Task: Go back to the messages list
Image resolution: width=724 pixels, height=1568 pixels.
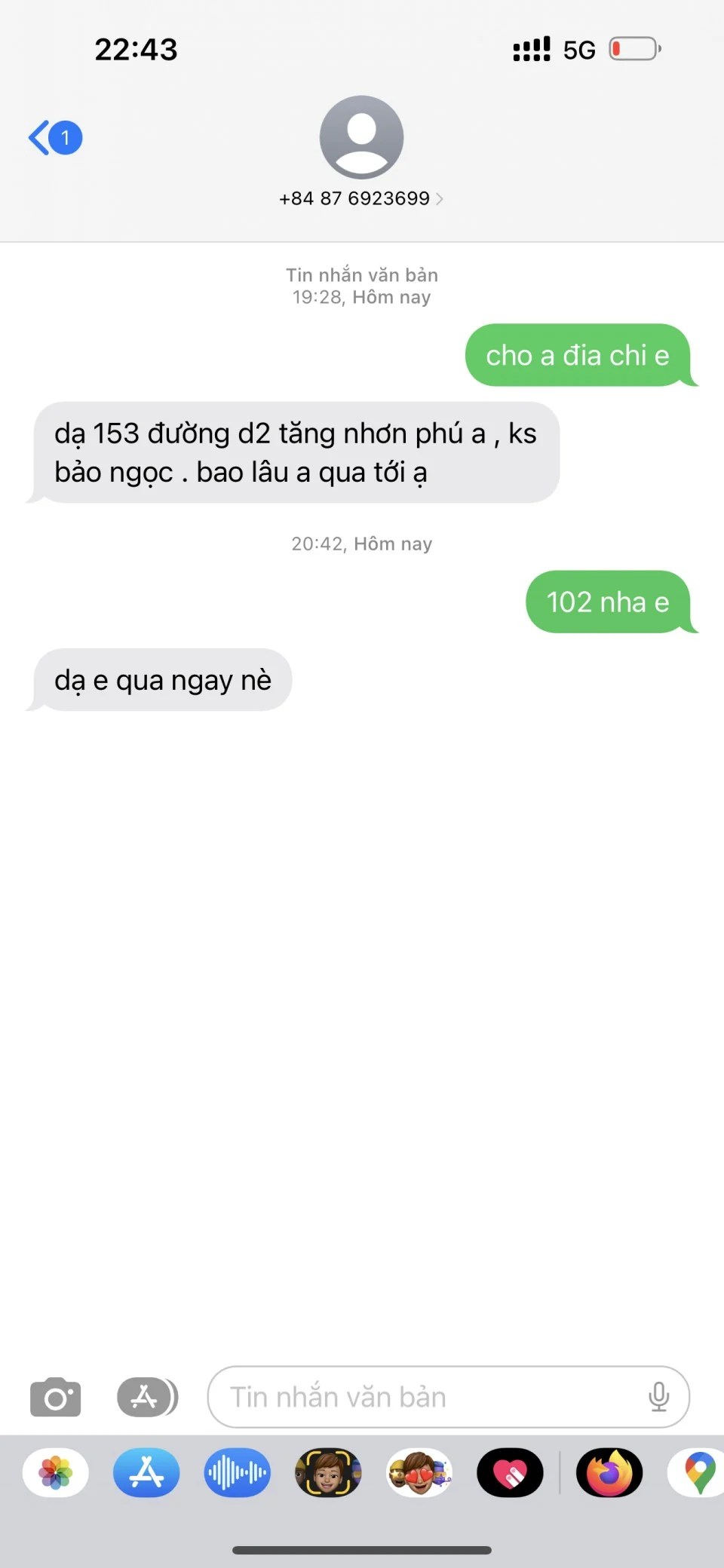Action: (53, 138)
